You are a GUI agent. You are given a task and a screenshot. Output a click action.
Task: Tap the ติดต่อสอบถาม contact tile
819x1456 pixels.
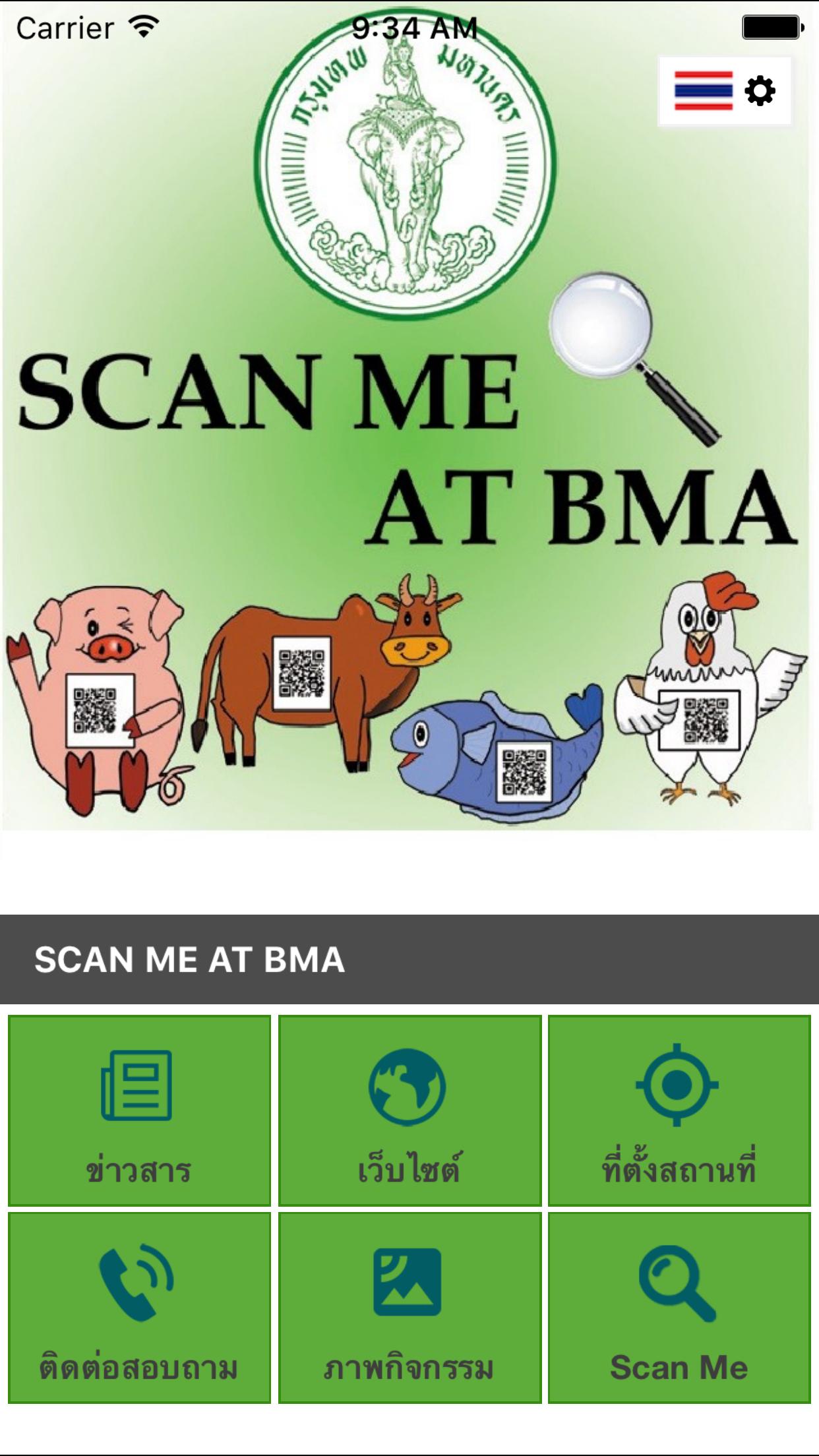pos(139,1307)
